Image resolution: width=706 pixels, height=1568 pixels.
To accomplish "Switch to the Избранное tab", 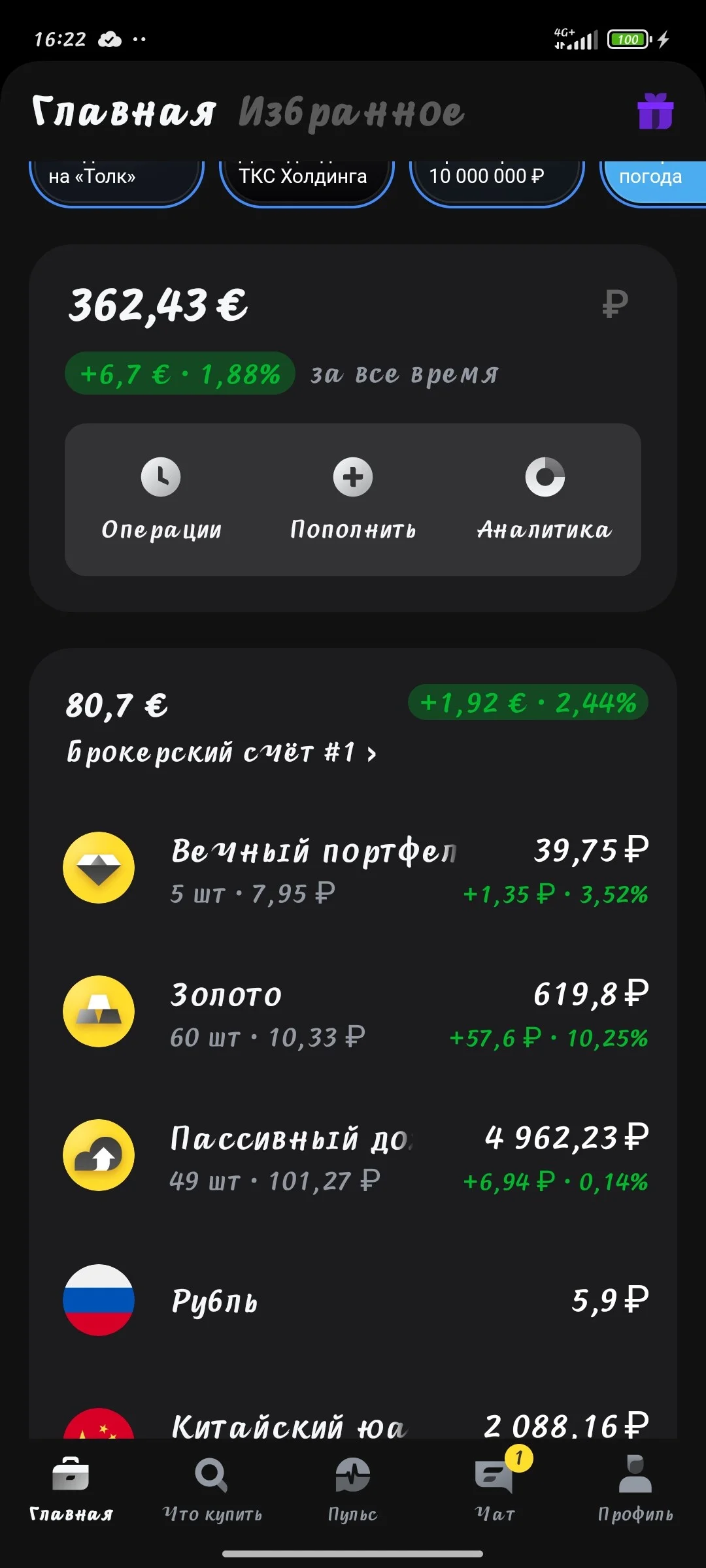I will [352, 112].
